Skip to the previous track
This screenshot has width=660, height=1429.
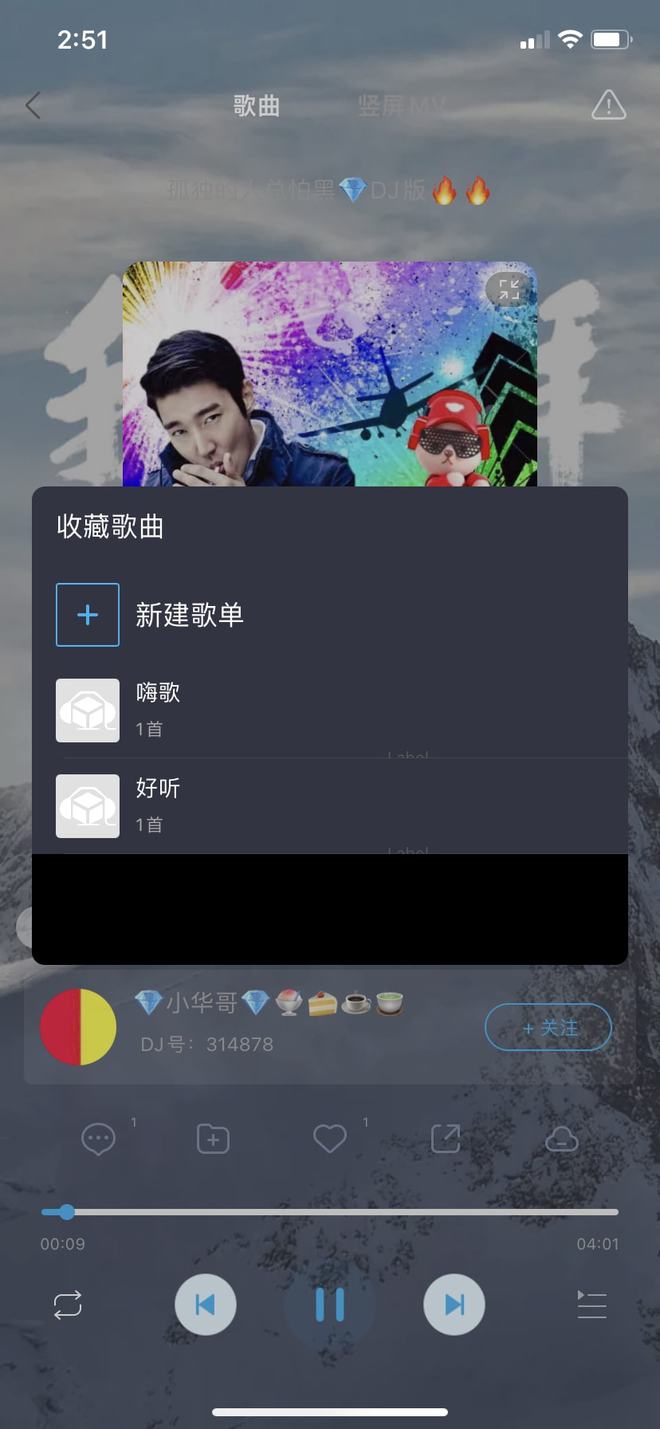pyautogui.click(x=205, y=1305)
